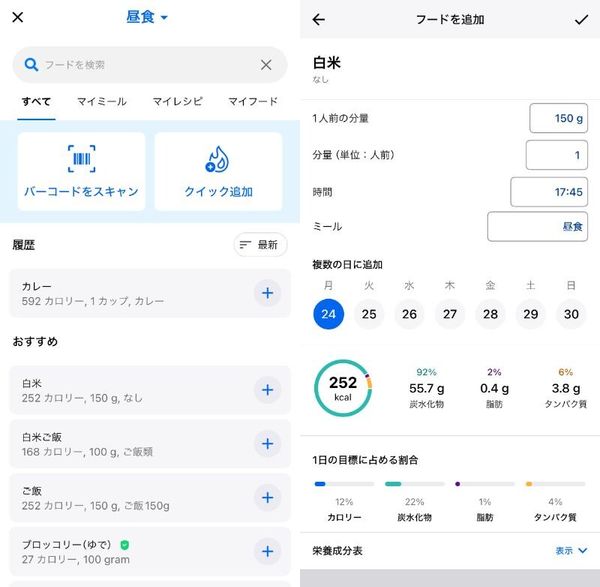Open the 昼食 meal dropdown at top
This screenshot has height=587, width=600.
pos(147,17)
